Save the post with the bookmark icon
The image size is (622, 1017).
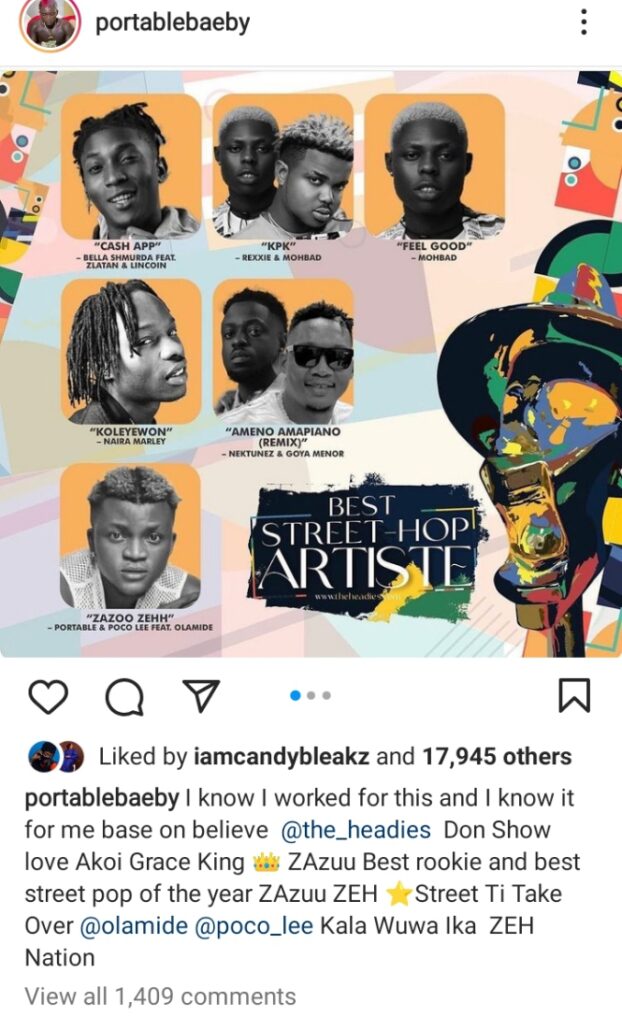pos(574,695)
